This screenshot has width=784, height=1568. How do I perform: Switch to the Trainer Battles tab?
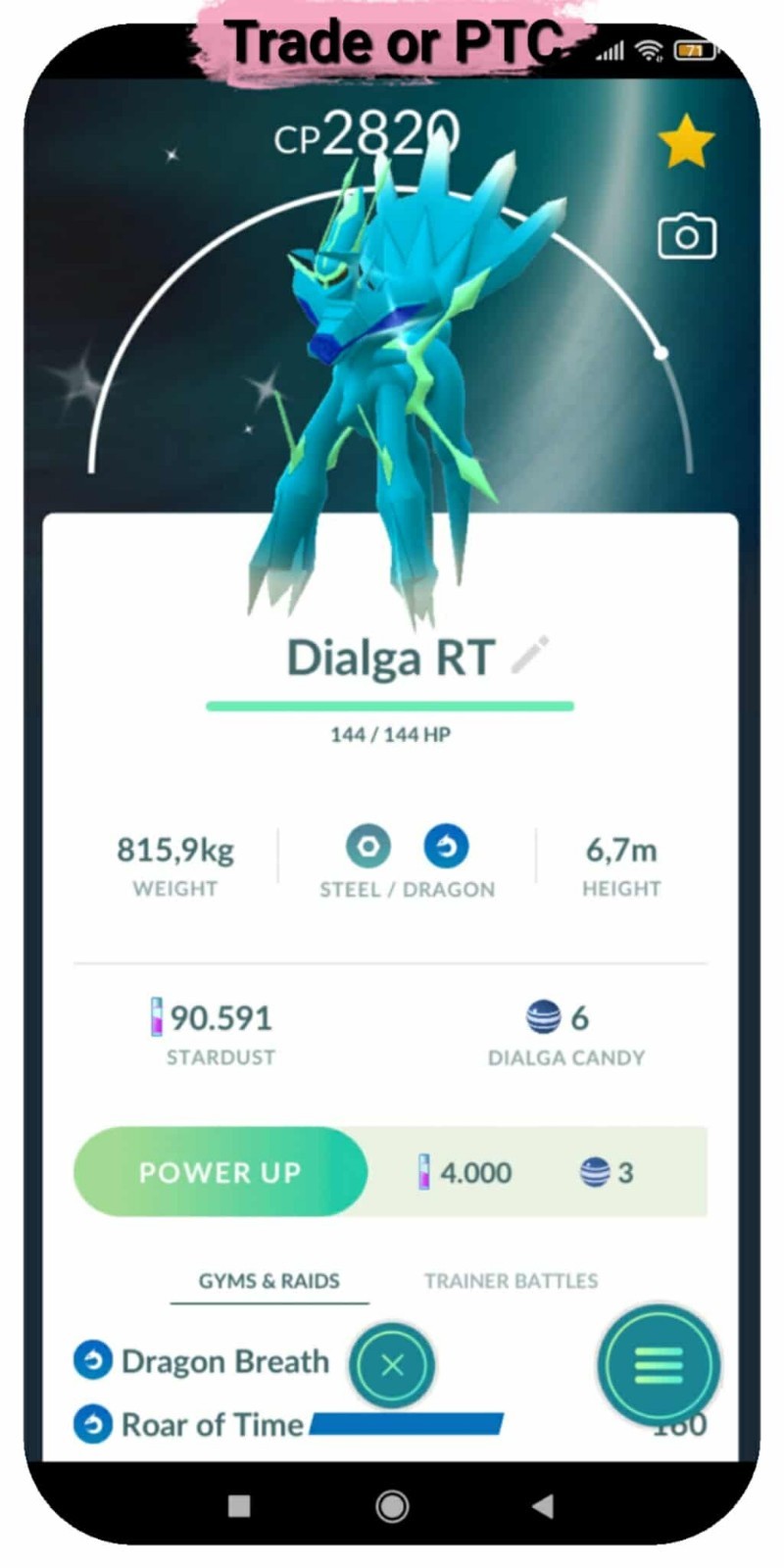tap(511, 1281)
